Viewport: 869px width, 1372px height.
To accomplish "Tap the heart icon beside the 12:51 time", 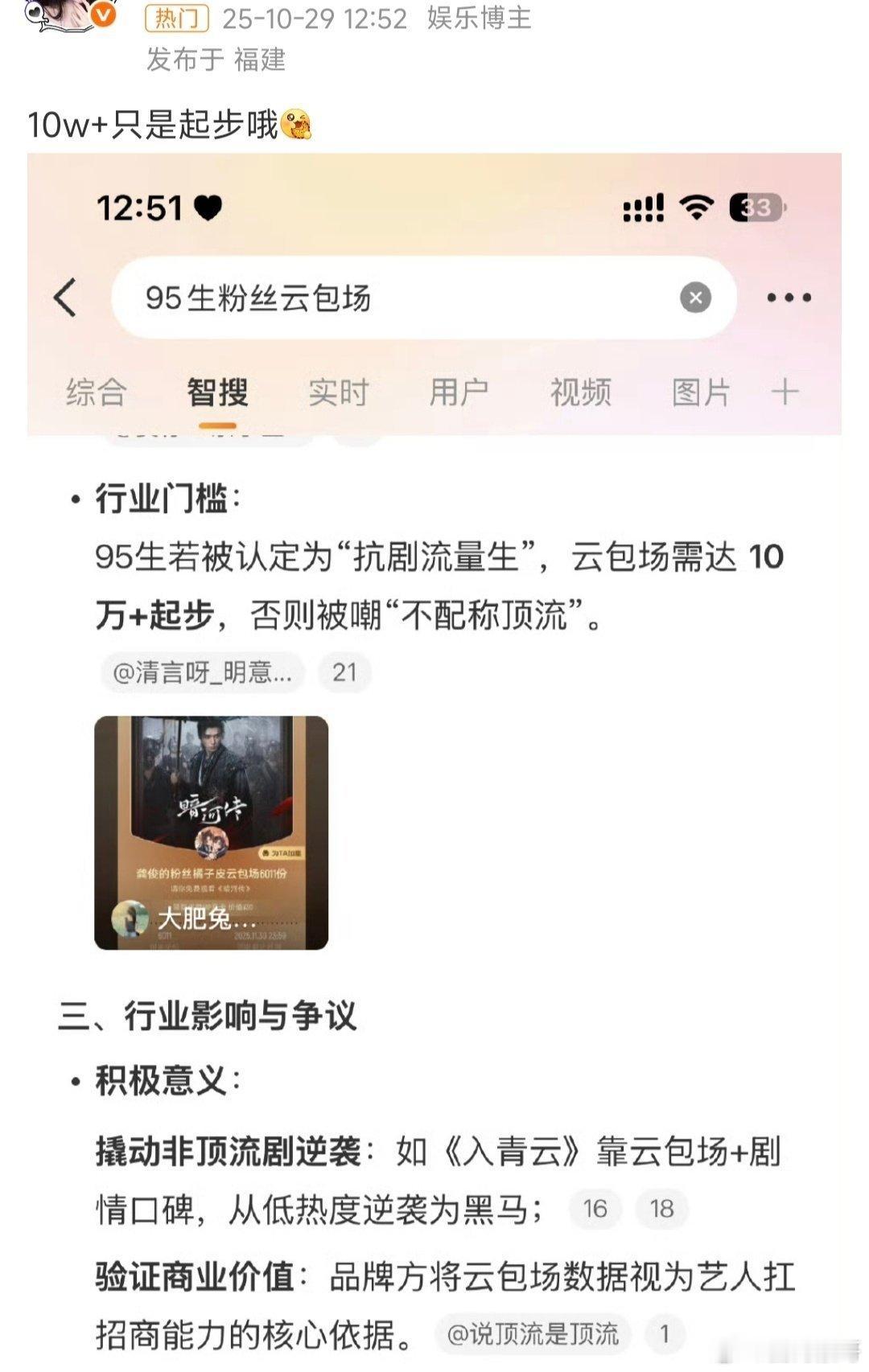I will [207, 207].
